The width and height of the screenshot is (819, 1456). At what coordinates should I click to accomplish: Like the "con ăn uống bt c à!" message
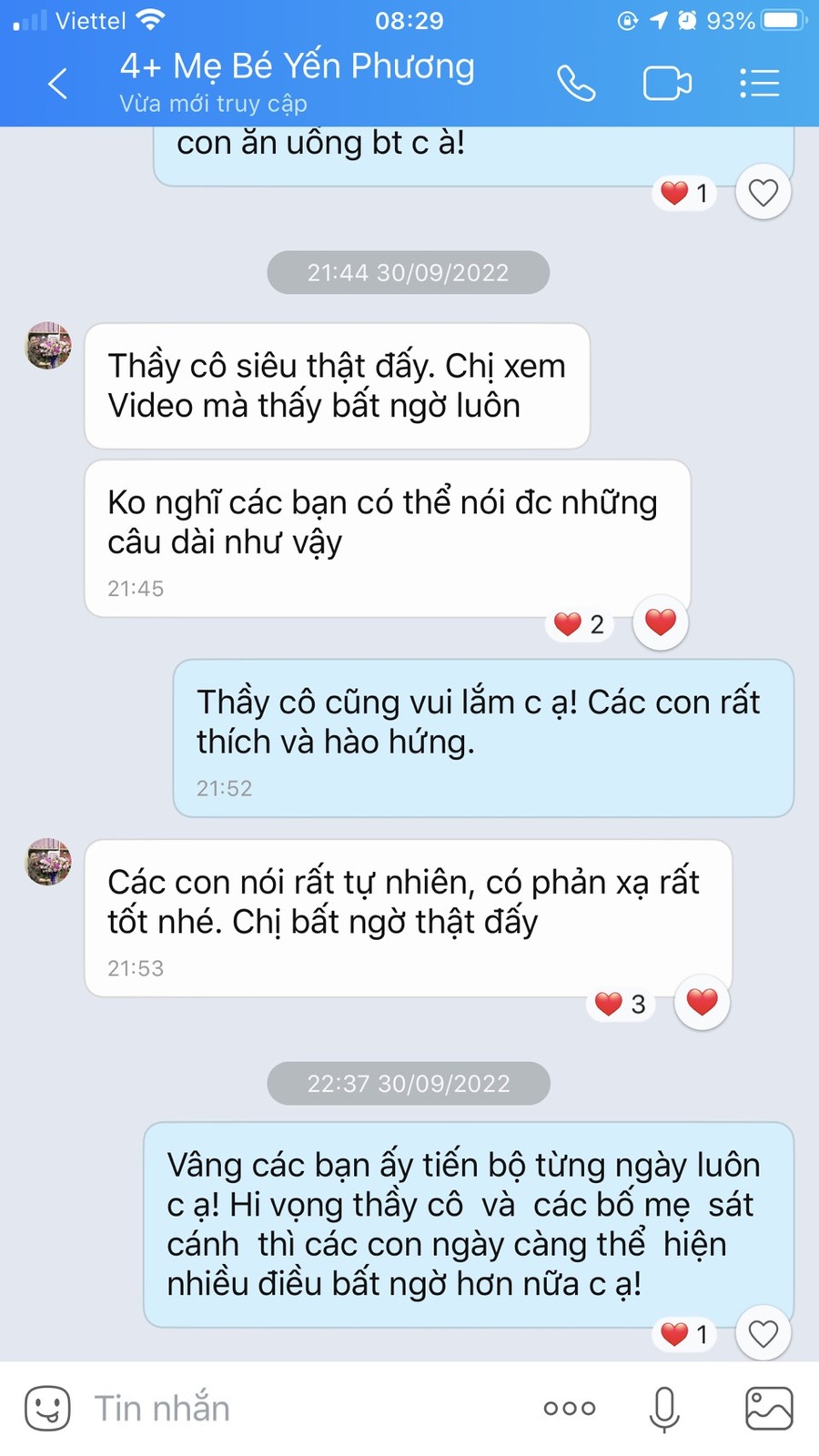(763, 193)
